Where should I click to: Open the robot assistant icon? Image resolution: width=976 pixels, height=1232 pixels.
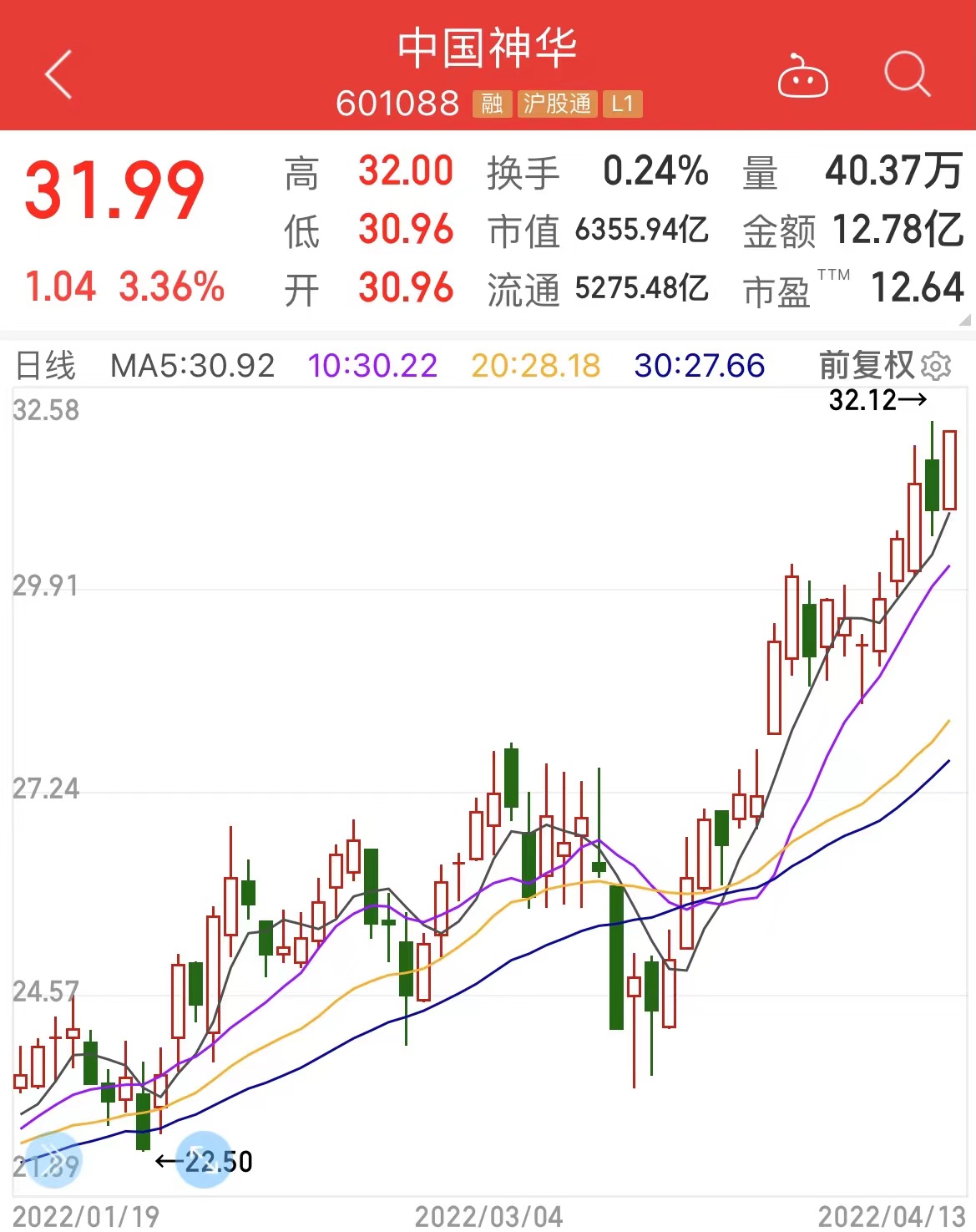click(802, 77)
